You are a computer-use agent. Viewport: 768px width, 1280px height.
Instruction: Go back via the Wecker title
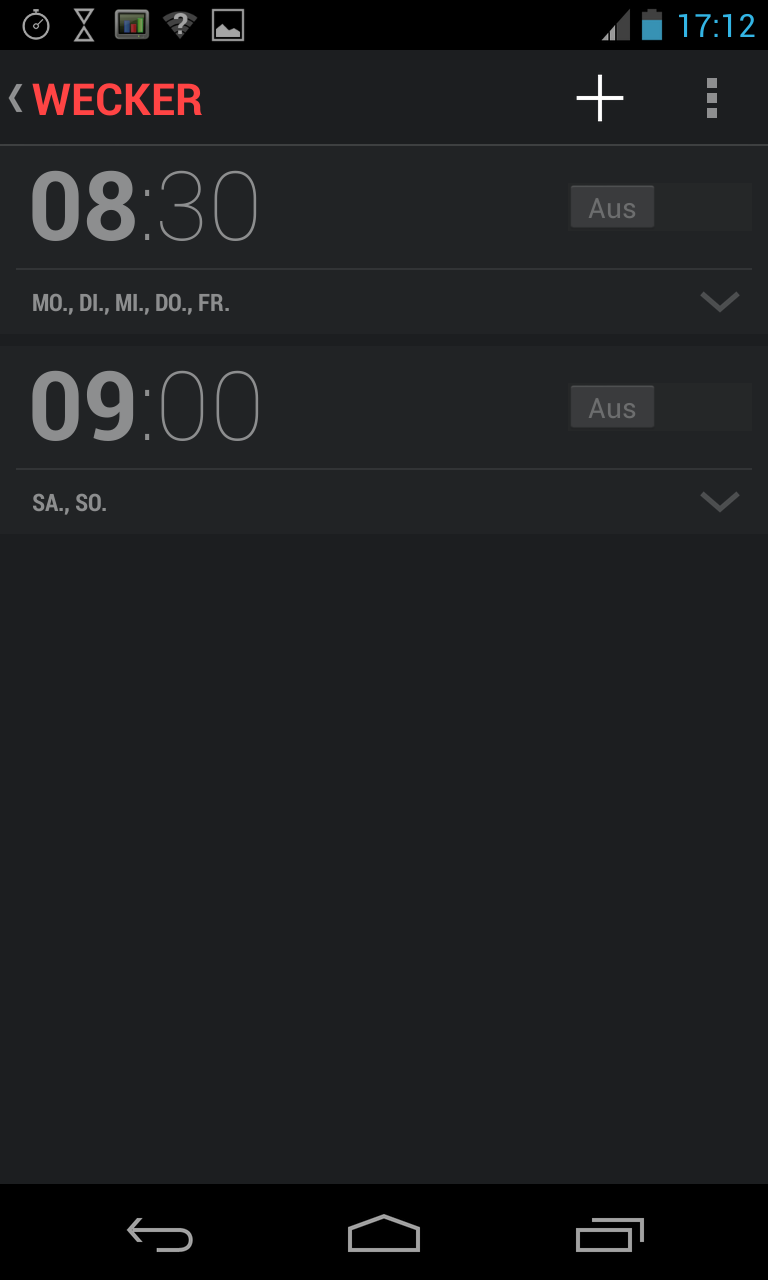coord(105,99)
